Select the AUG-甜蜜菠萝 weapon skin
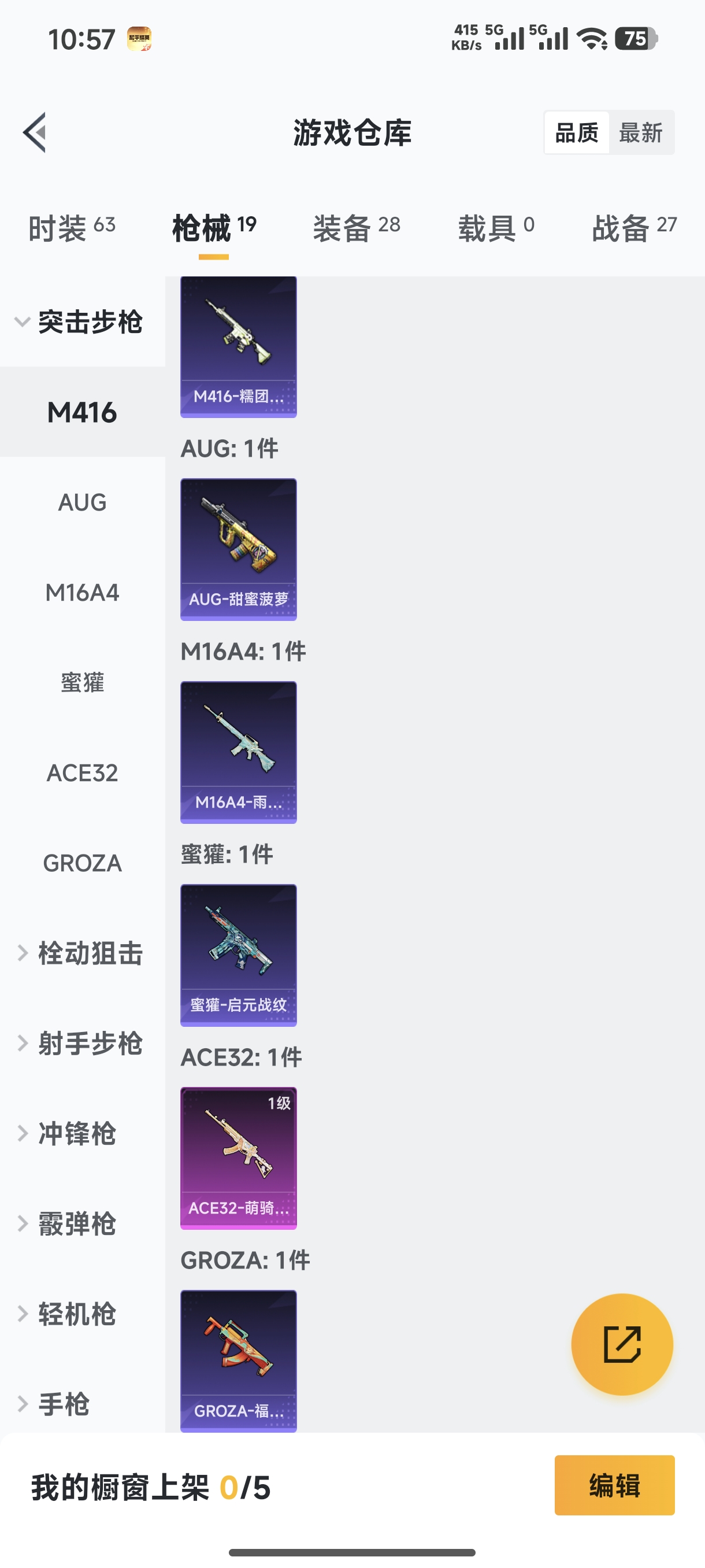The height and width of the screenshot is (1568, 705). coord(238,549)
